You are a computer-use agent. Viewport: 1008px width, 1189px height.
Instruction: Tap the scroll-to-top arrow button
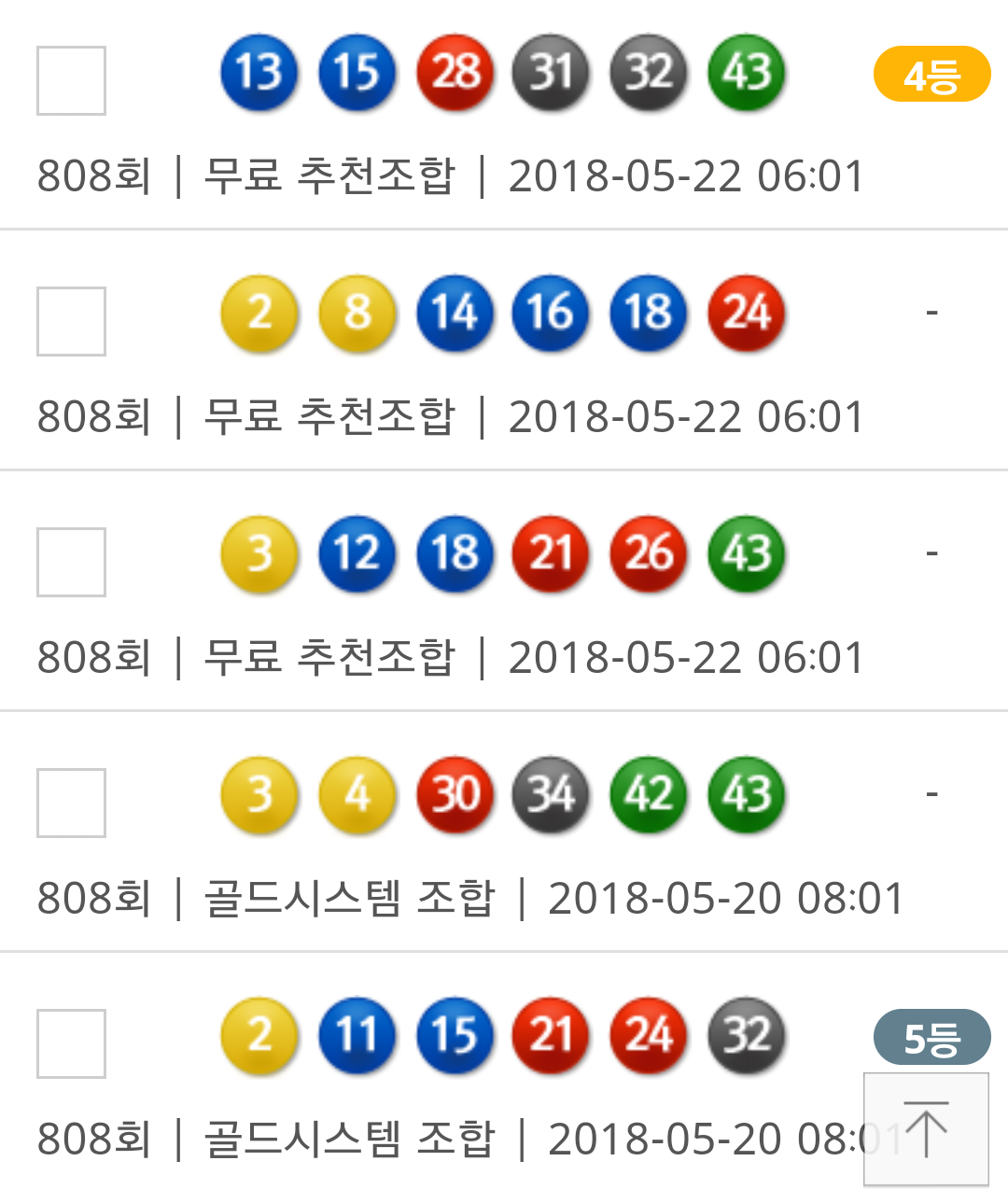coord(926,1129)
